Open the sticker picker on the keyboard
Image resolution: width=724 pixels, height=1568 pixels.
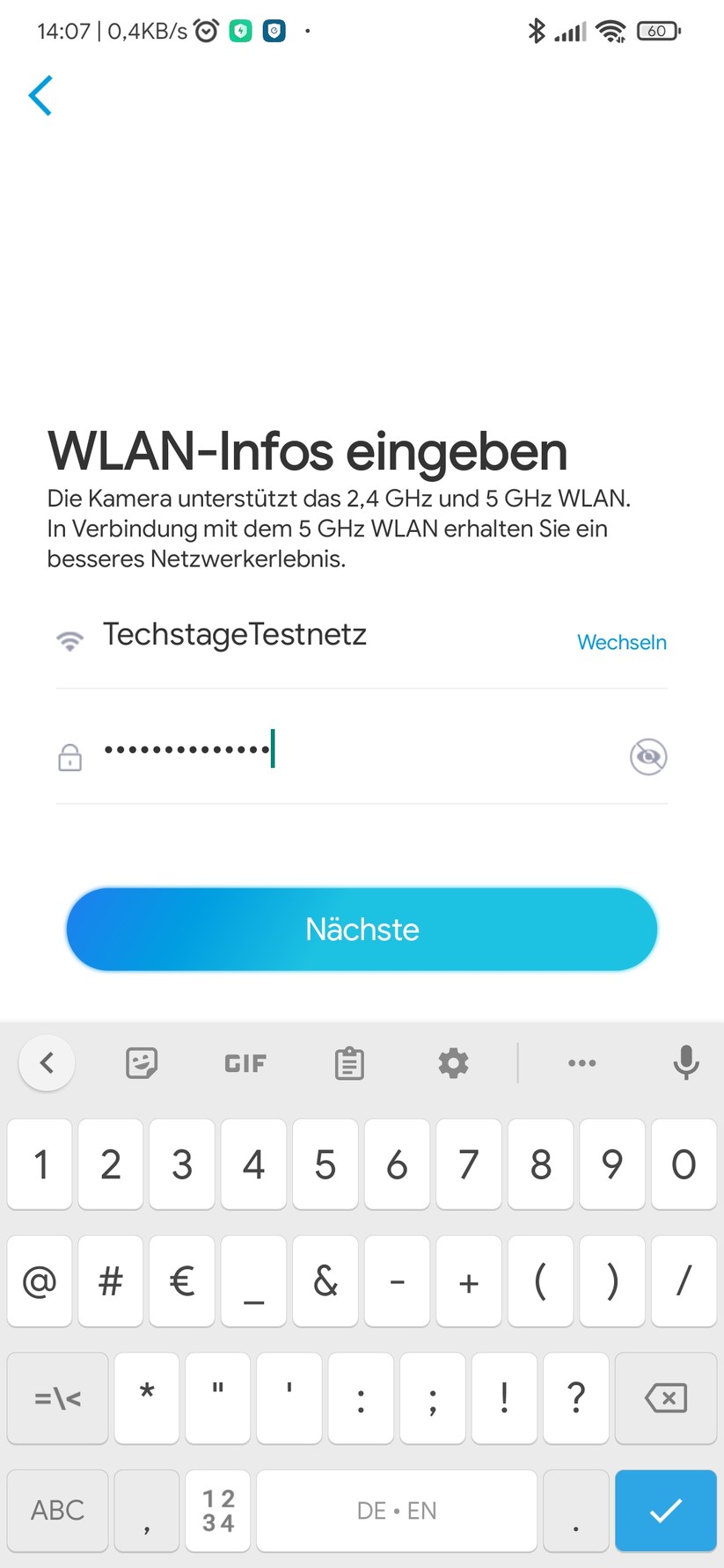(141, 1062)
